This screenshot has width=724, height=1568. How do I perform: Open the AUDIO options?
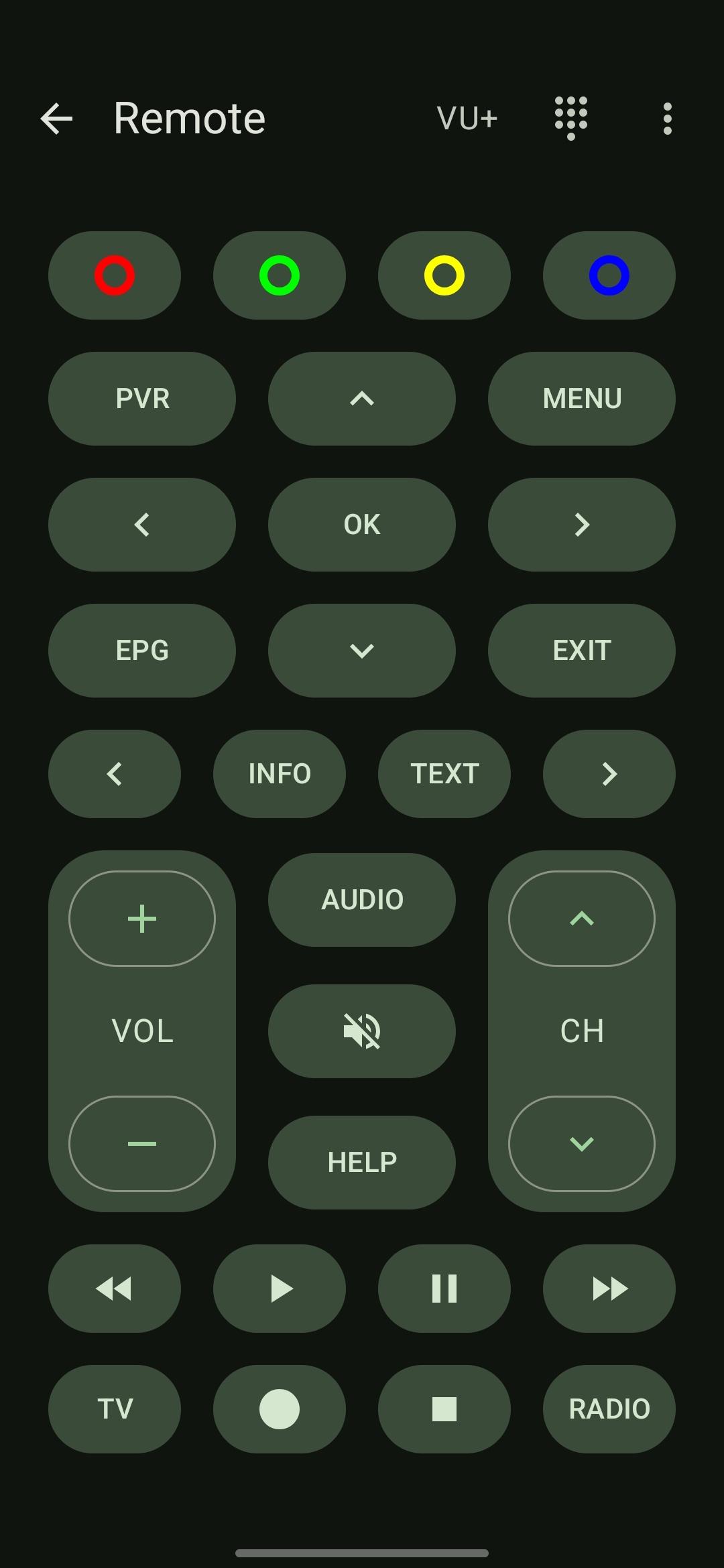coord(362,900)
